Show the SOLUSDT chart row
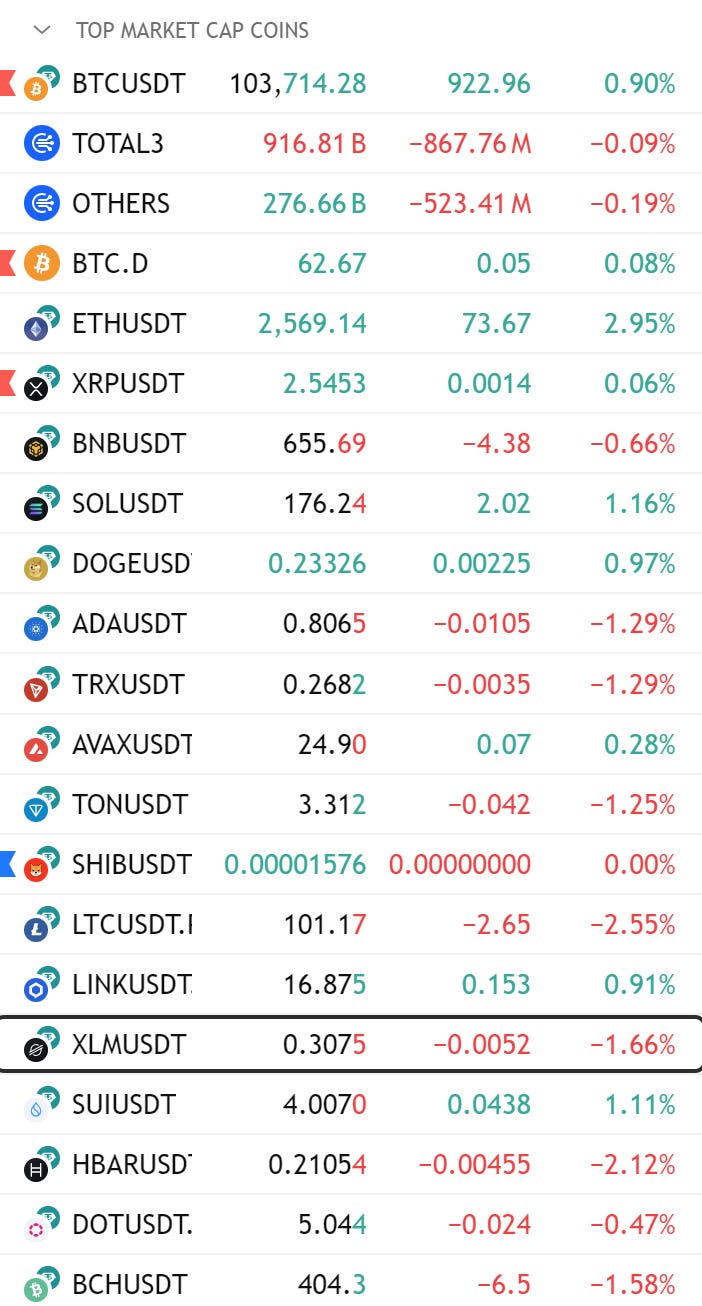Screen dimensions: 702x1306 [x=128, y=504]
